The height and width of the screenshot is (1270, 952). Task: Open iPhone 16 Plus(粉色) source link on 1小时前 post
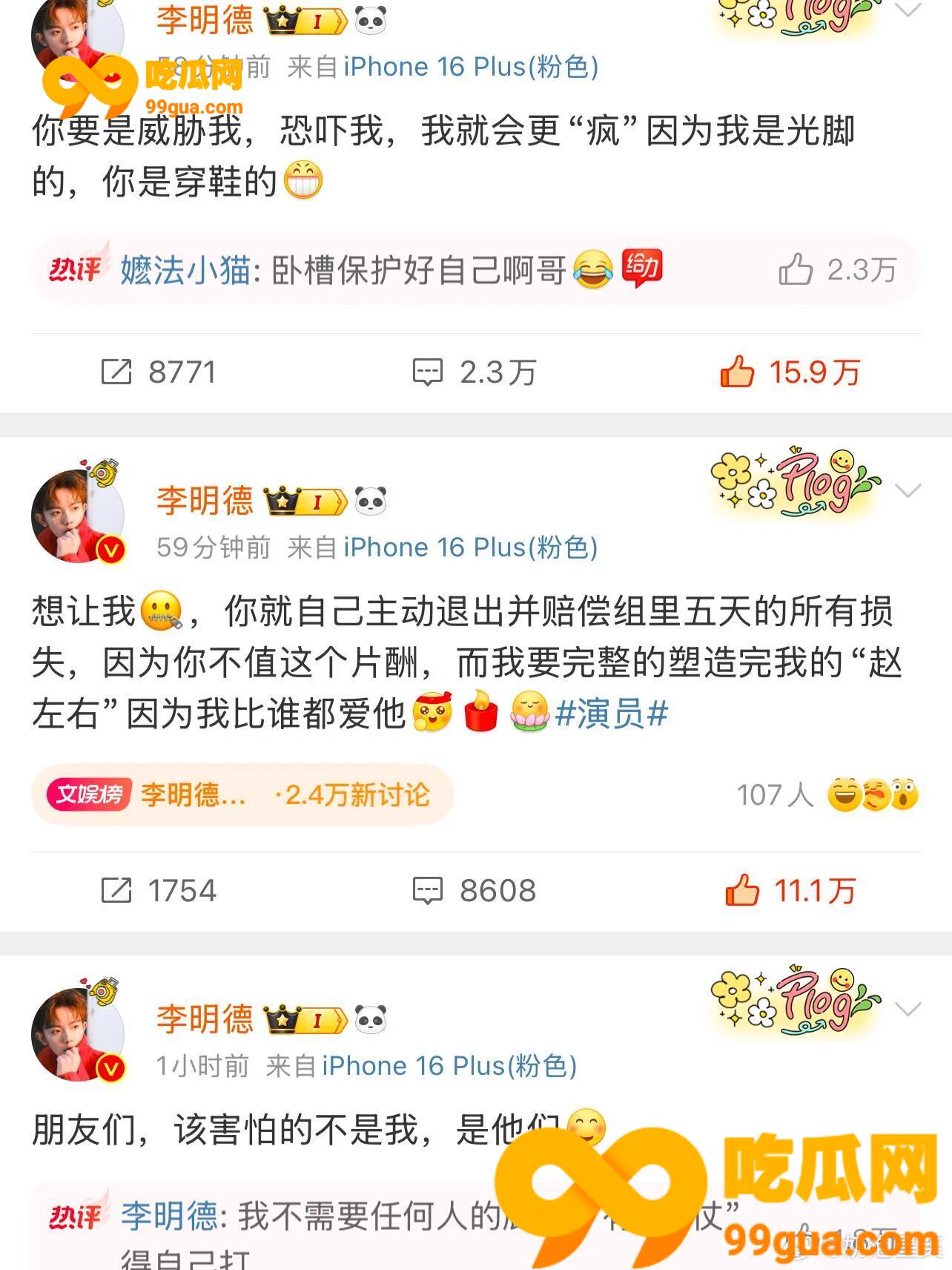coord(449,1066)
